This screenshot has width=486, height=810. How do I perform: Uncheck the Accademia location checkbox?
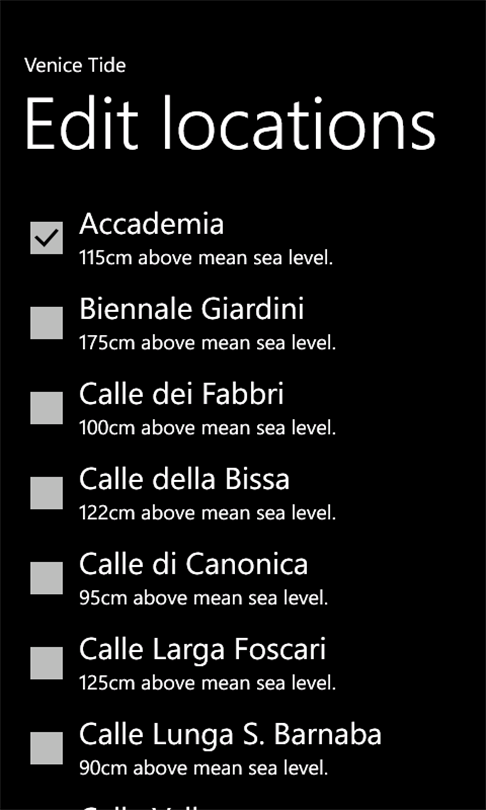point(46,238)
